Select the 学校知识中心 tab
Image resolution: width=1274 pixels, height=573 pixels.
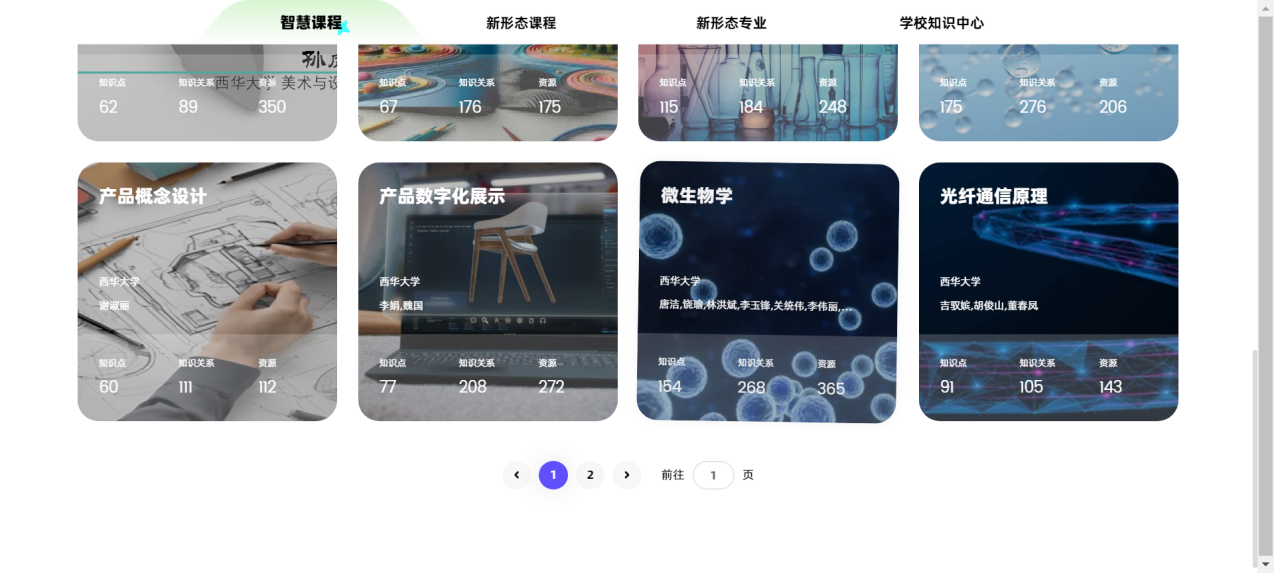point(941,23)
